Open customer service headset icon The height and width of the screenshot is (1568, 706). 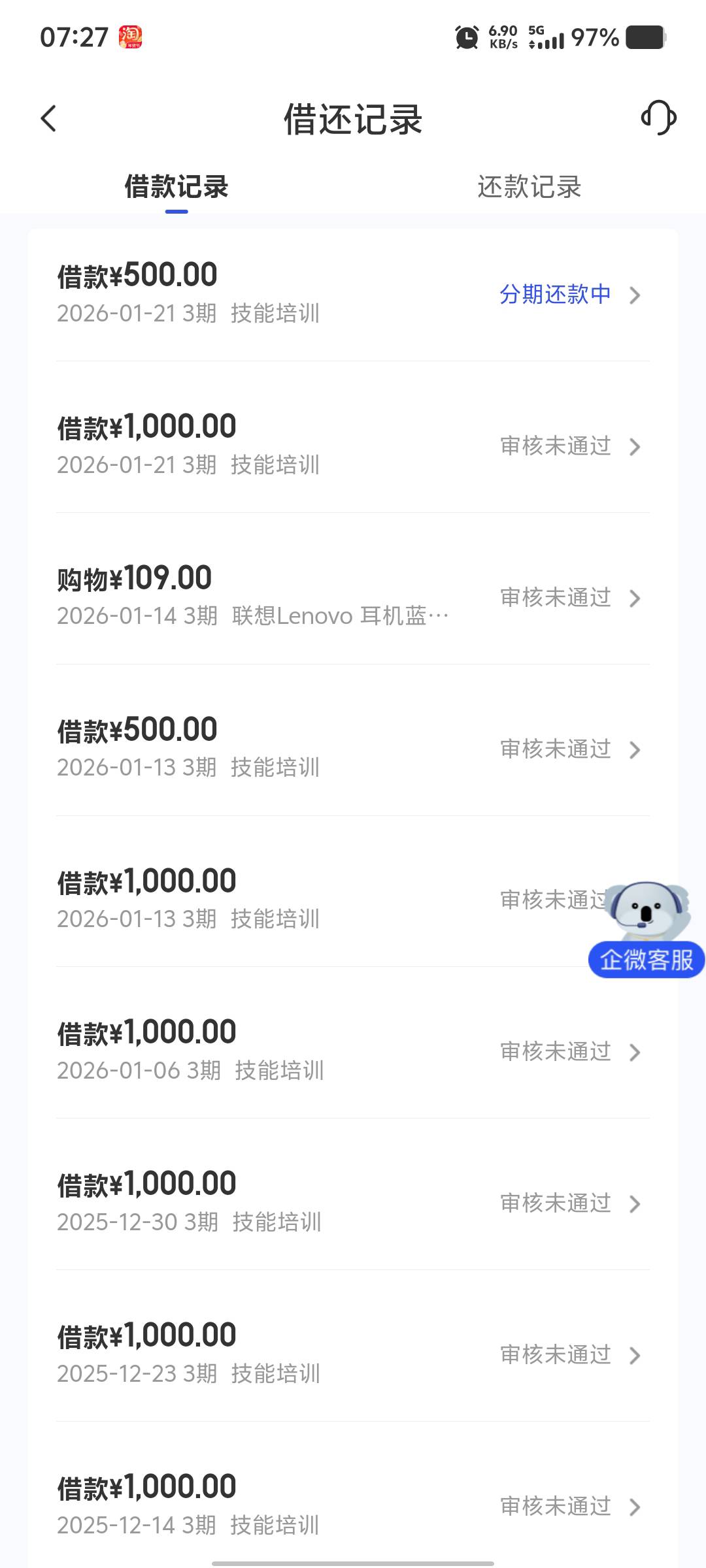658,118
